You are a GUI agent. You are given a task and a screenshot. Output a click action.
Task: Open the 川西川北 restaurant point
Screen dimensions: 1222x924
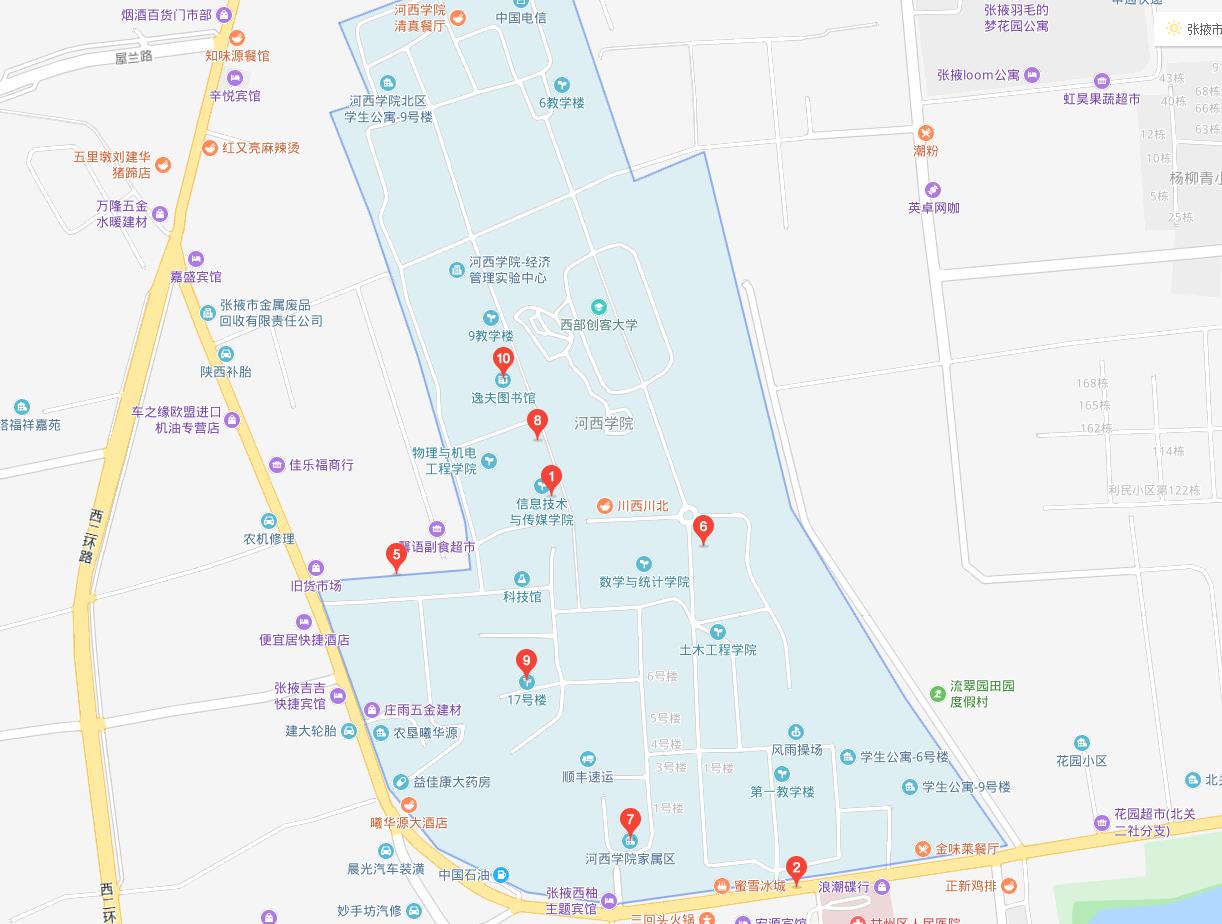coord(604,506)
